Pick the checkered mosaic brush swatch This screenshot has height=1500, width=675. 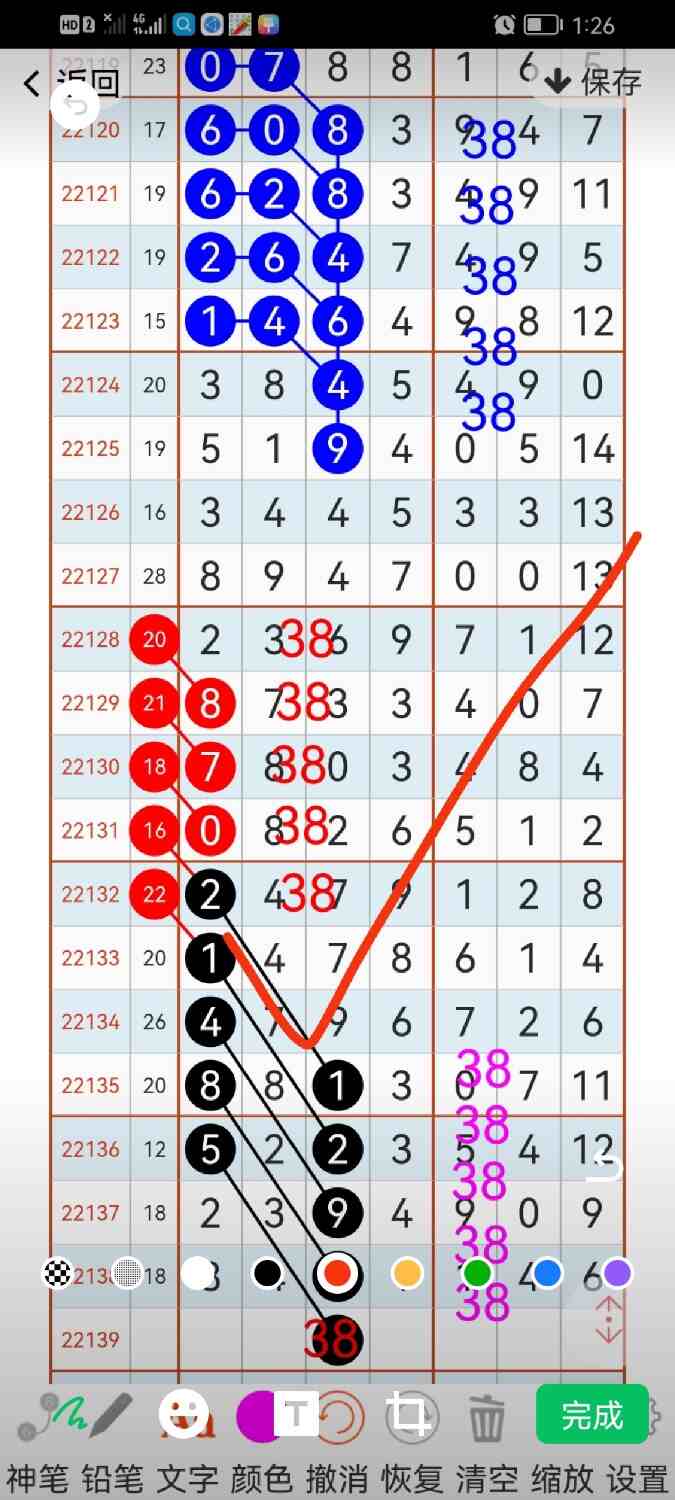(x=57, y=1273)
